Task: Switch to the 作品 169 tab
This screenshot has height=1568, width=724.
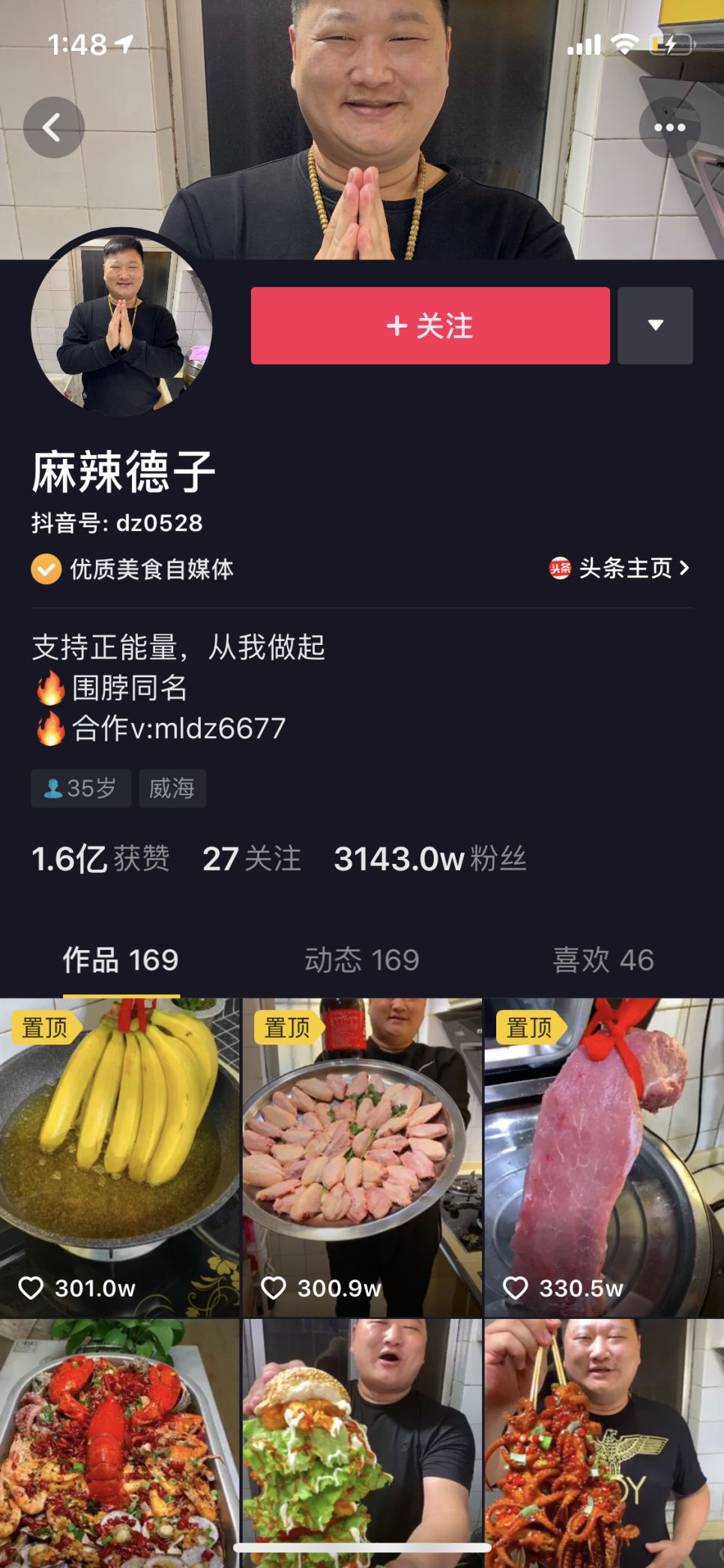Action: point(121,960)
